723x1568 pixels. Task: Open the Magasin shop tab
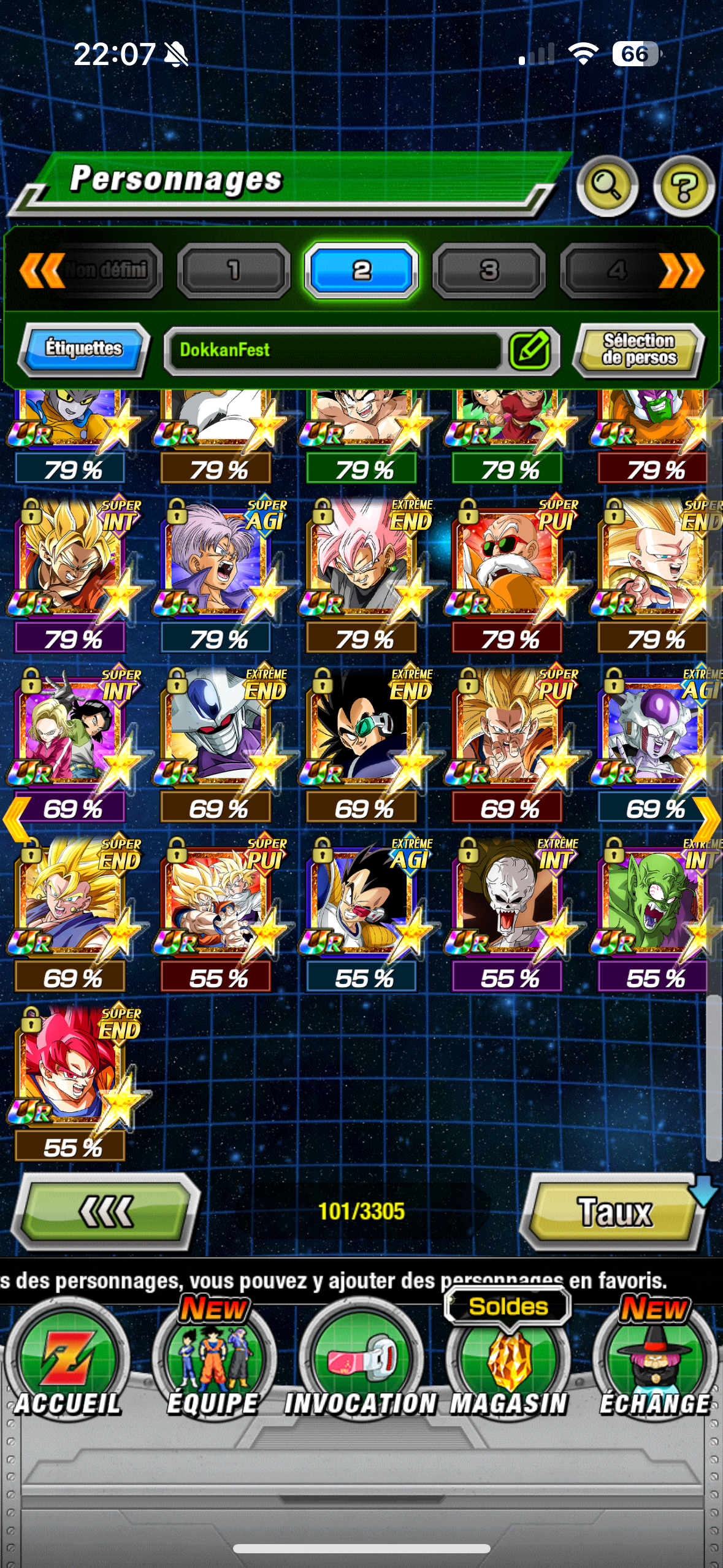[x=508, y=1369]
